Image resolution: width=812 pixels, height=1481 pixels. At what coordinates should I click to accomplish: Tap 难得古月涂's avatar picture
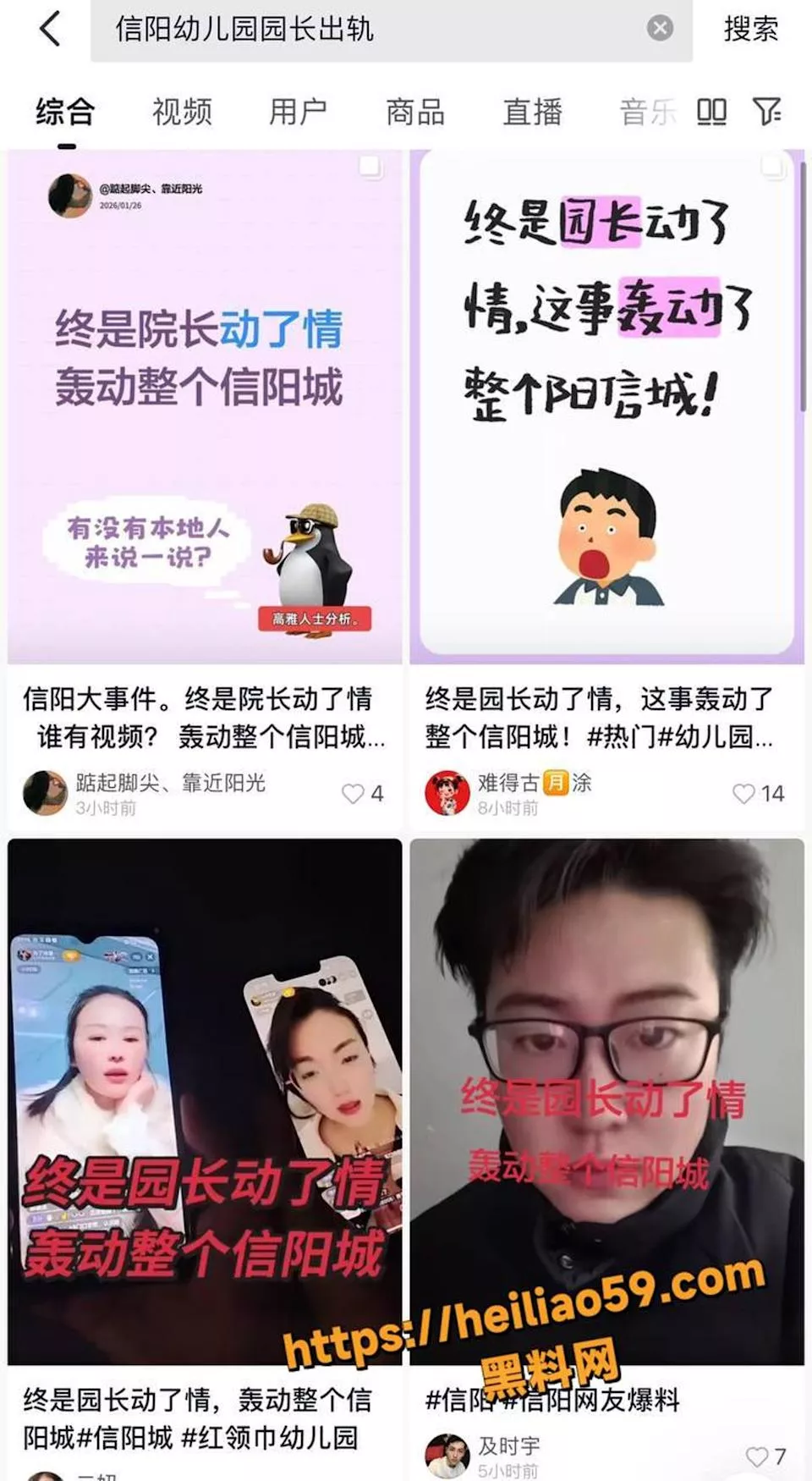click(x=447, y=790)
